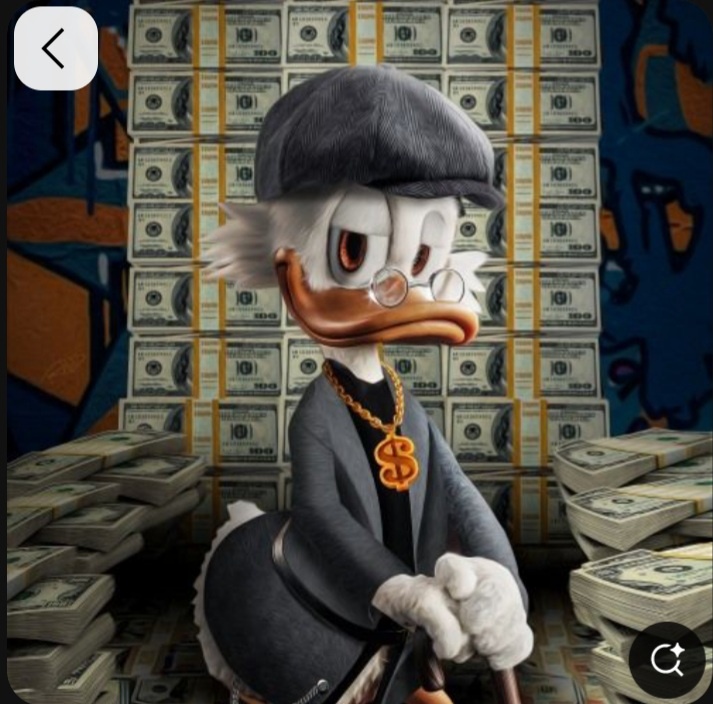This screenshot has width=713, height=704.
Task: Tap the back arrow button
Action: [55, 48]
